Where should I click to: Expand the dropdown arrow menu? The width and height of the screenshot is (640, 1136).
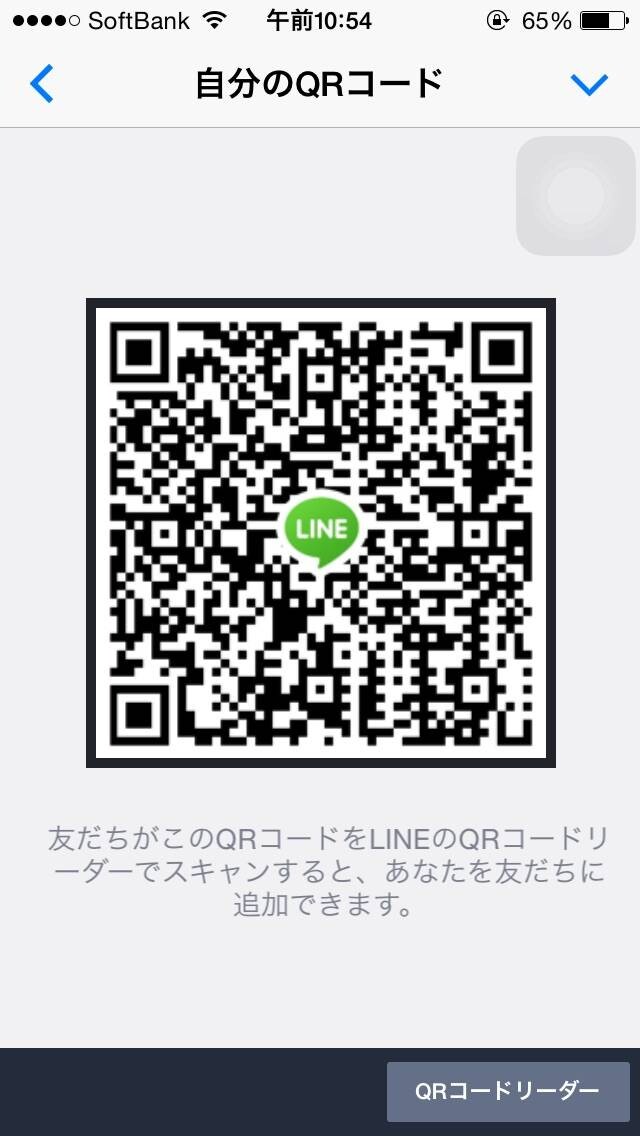[x=589, y=85]
